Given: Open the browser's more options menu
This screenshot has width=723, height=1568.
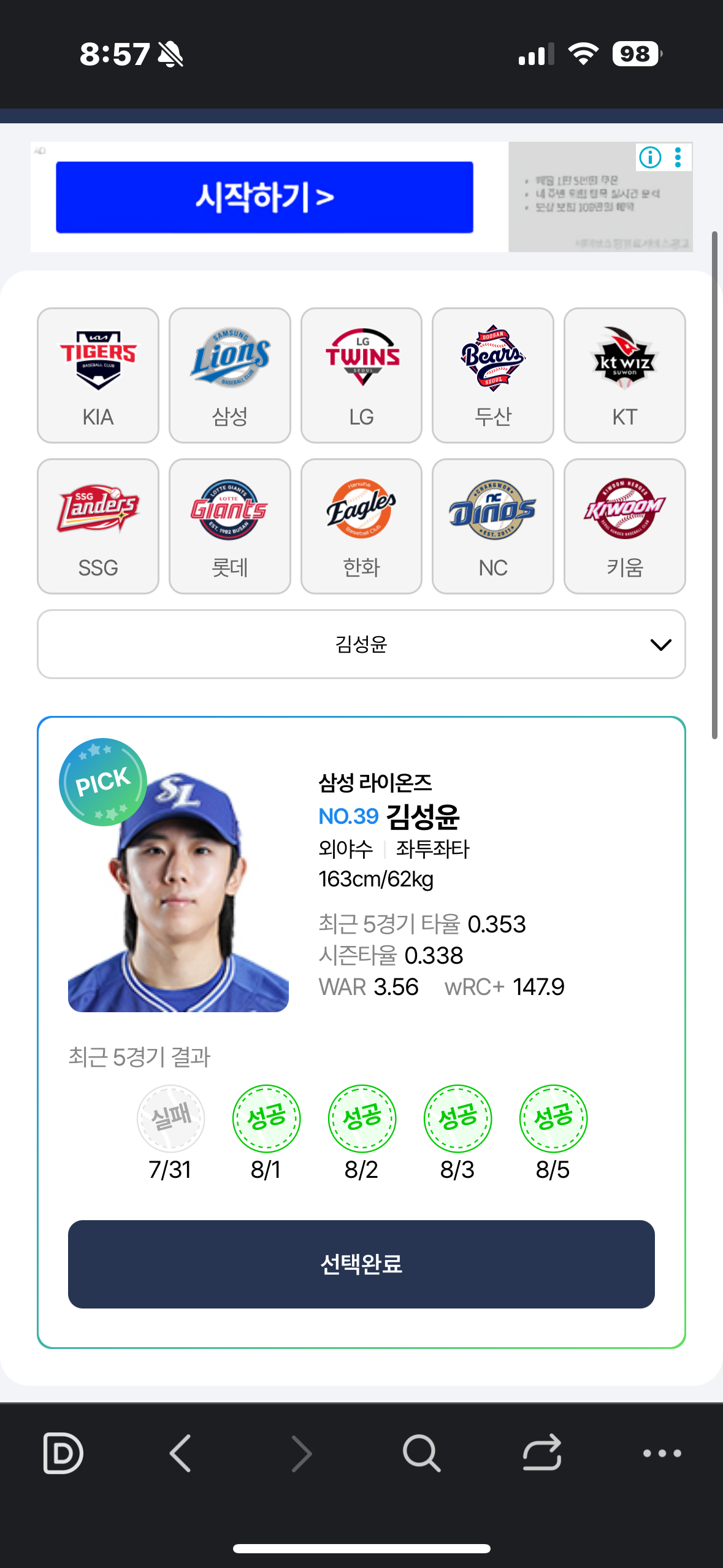Looking at the screenshot, I should pyautogui.click(x=662, y=1453).
